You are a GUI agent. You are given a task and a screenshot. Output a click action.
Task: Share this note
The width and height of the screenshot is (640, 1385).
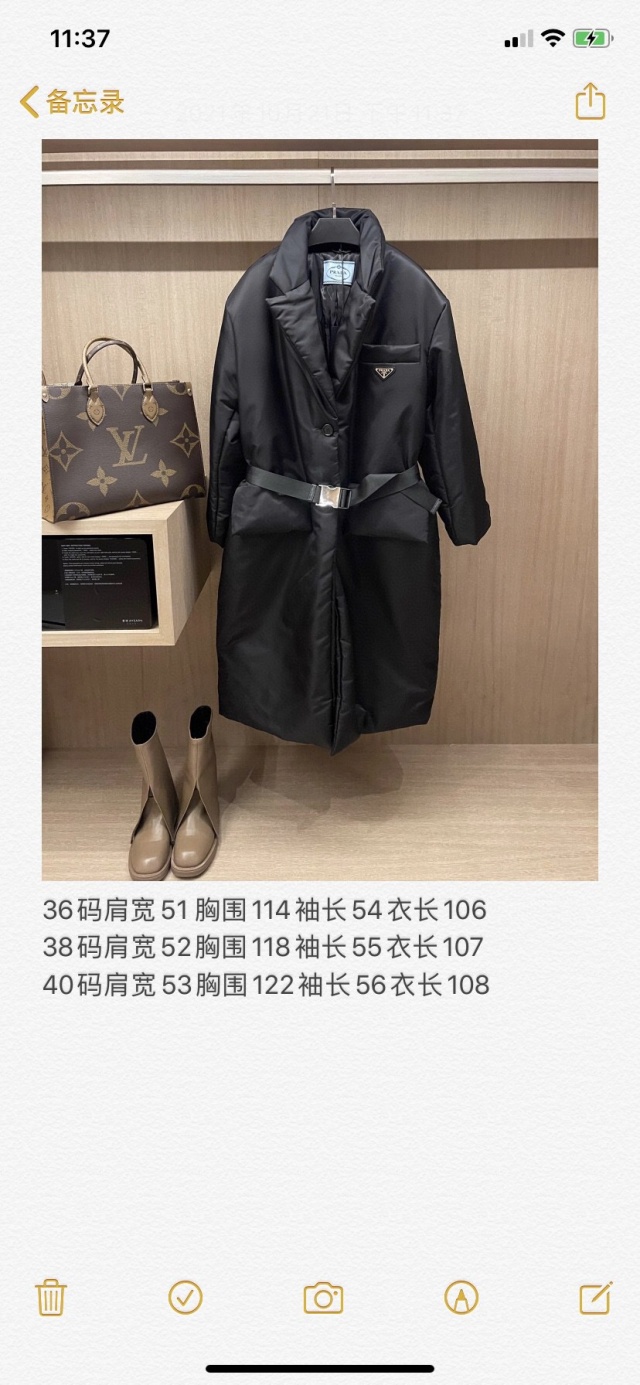590,101
